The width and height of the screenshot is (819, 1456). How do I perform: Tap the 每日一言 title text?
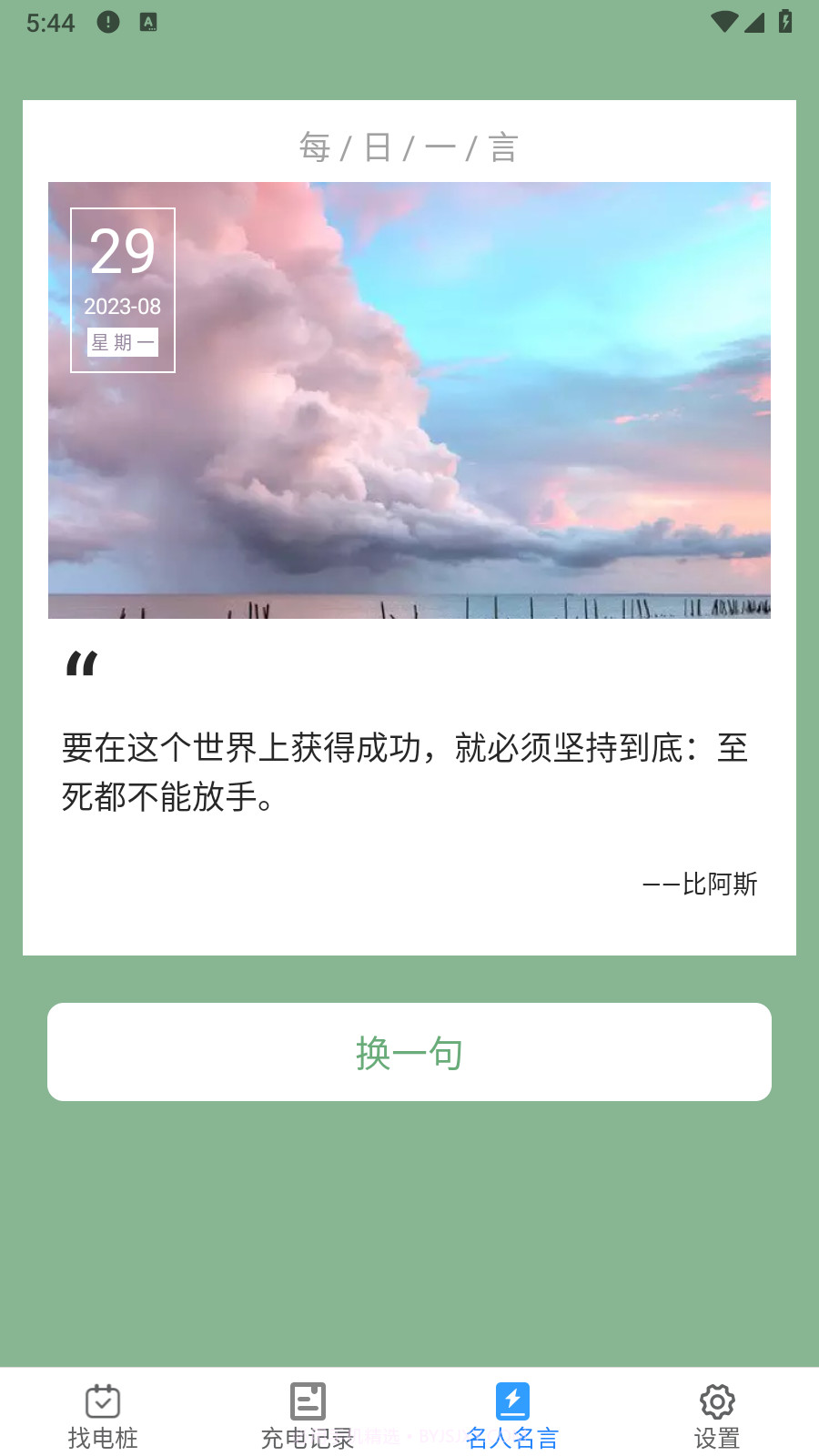point(409,147)
